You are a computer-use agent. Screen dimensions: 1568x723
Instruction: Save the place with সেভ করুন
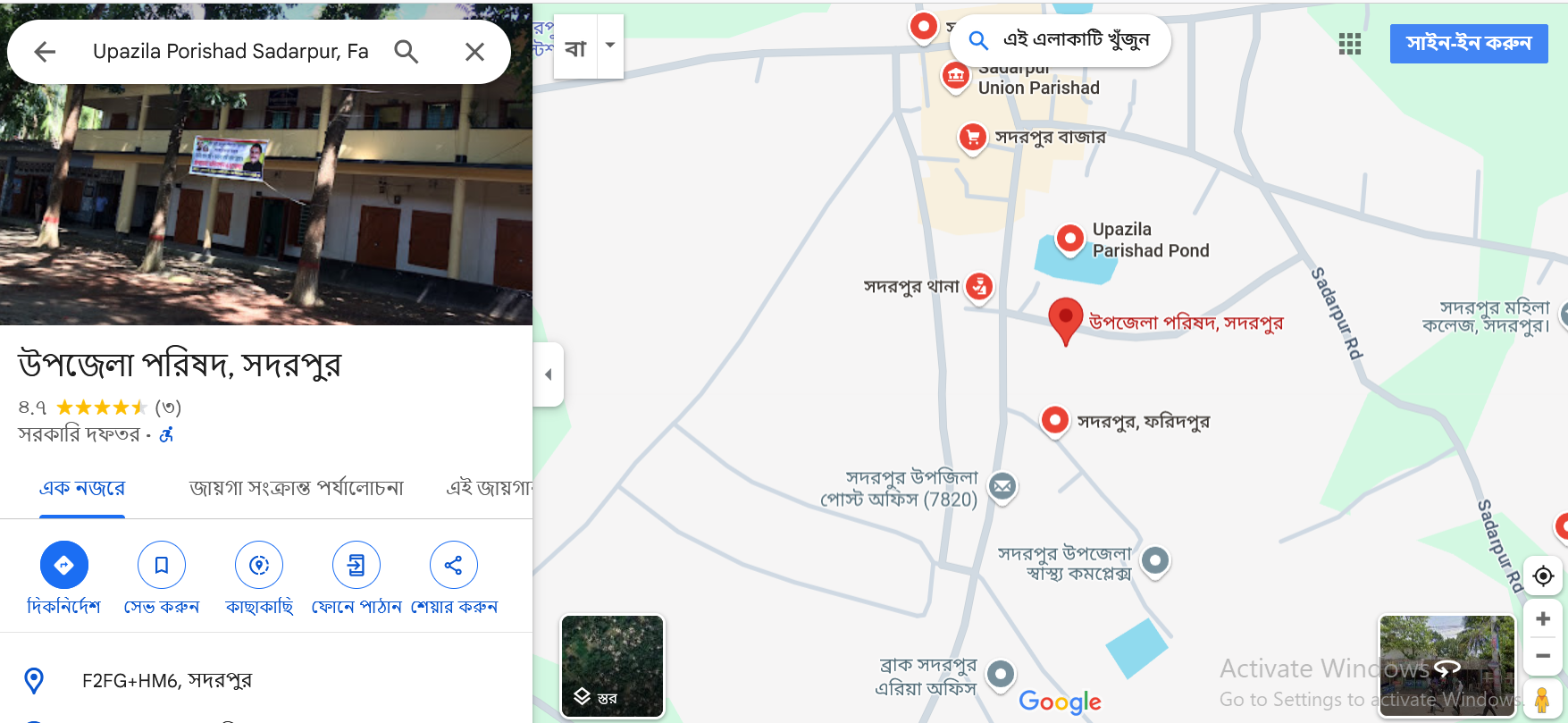[162, 566]
